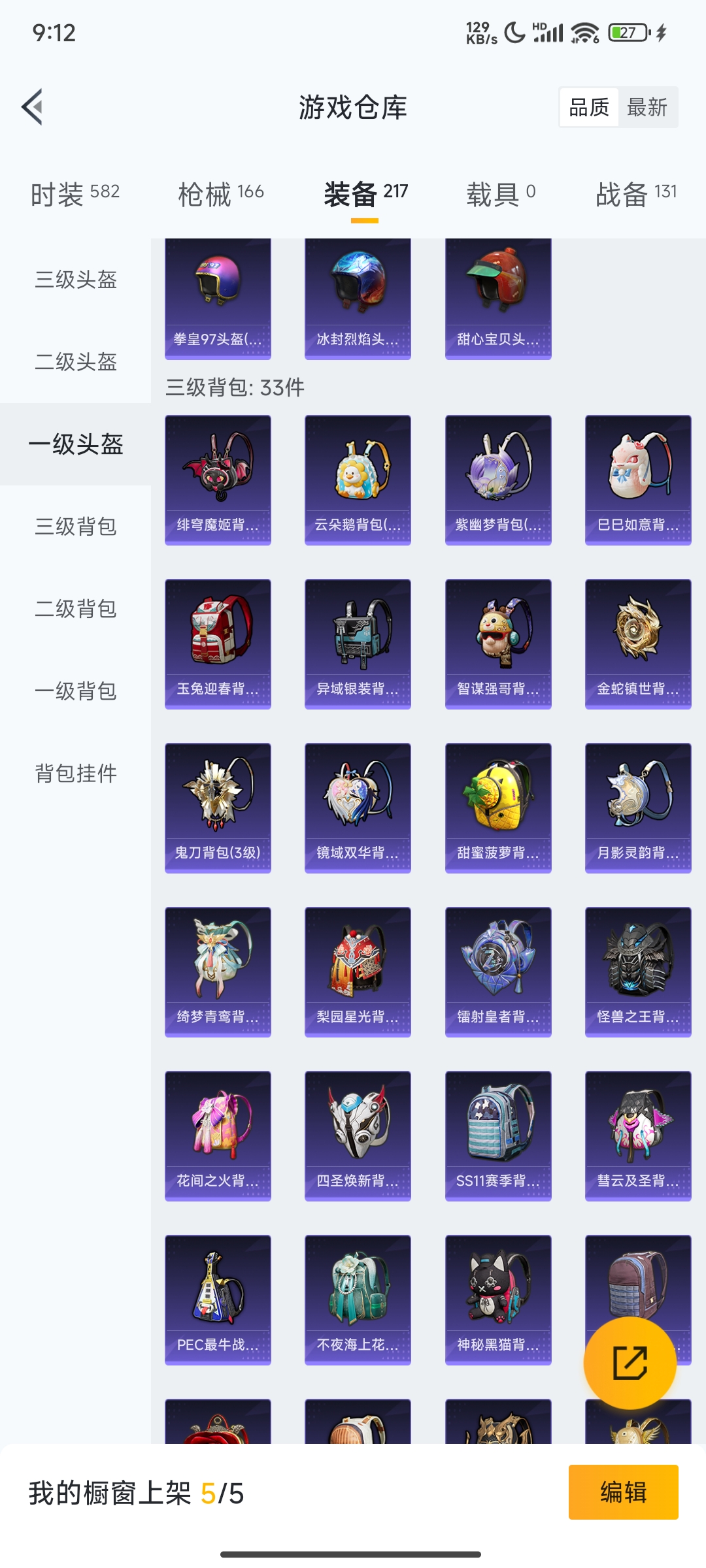This screenshot has height=1568, width=706.
Task: View the 鬼刀背包(3级) item
Action: [218, 808]
